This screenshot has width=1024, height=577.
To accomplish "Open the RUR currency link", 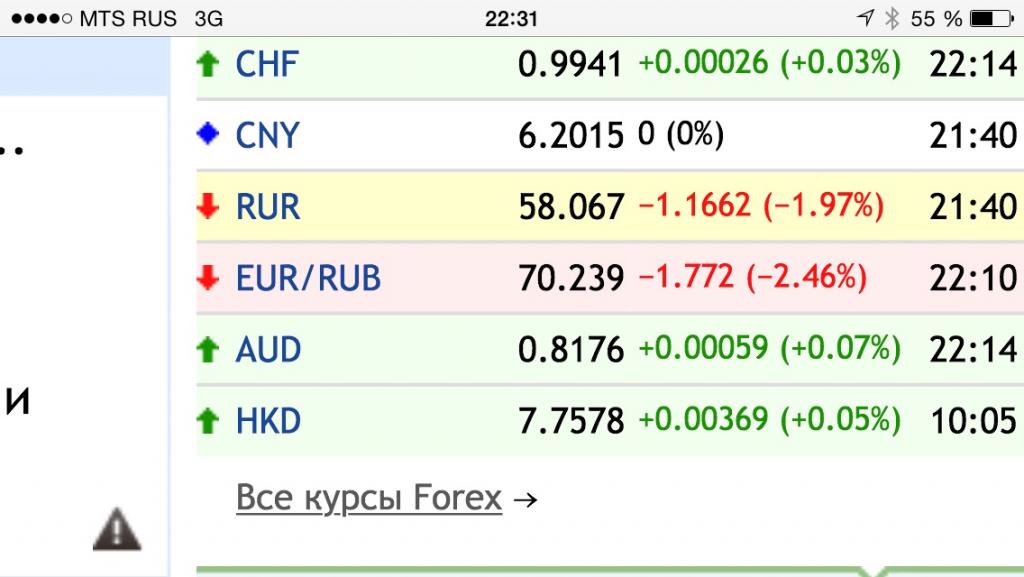I will (268, 207).
